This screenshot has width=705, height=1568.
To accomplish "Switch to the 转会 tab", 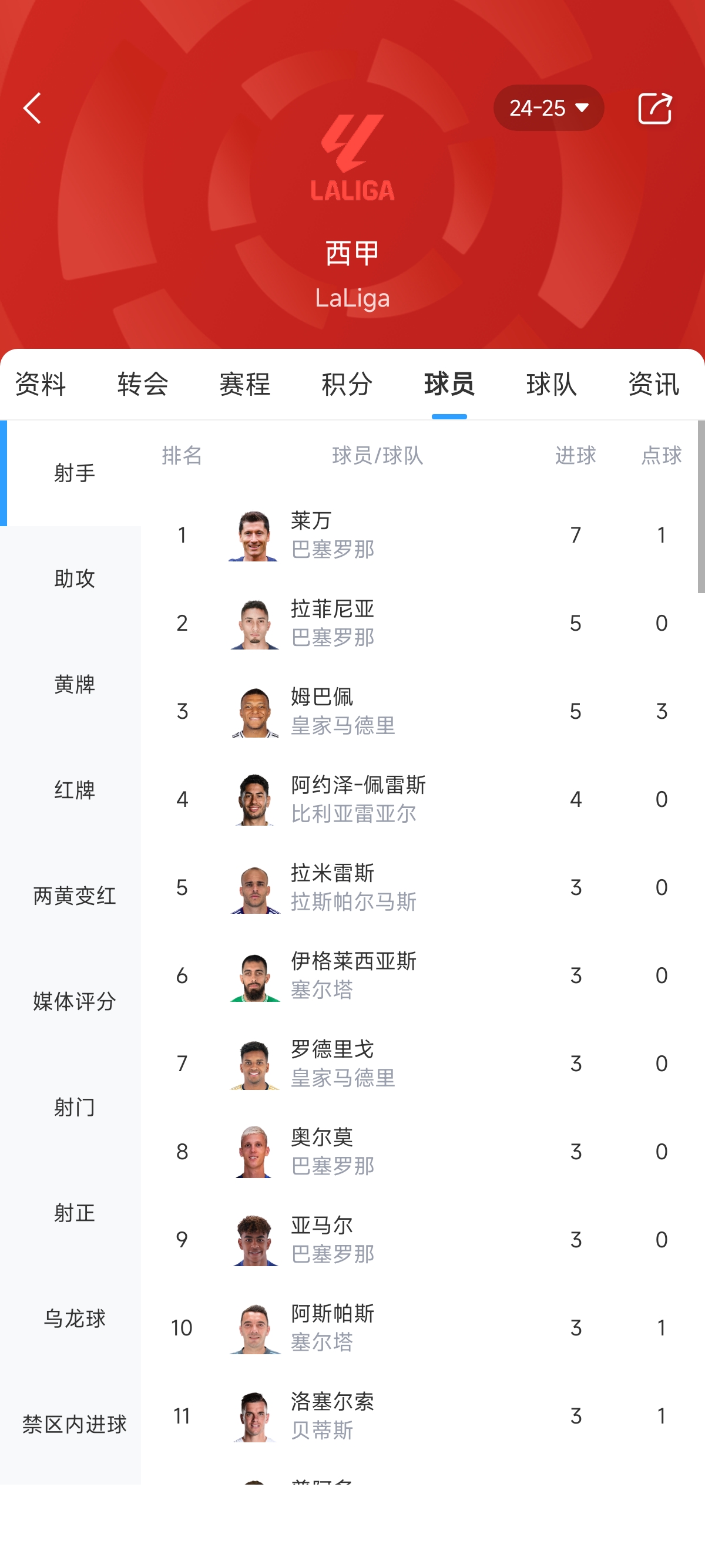I will [142, 384].
